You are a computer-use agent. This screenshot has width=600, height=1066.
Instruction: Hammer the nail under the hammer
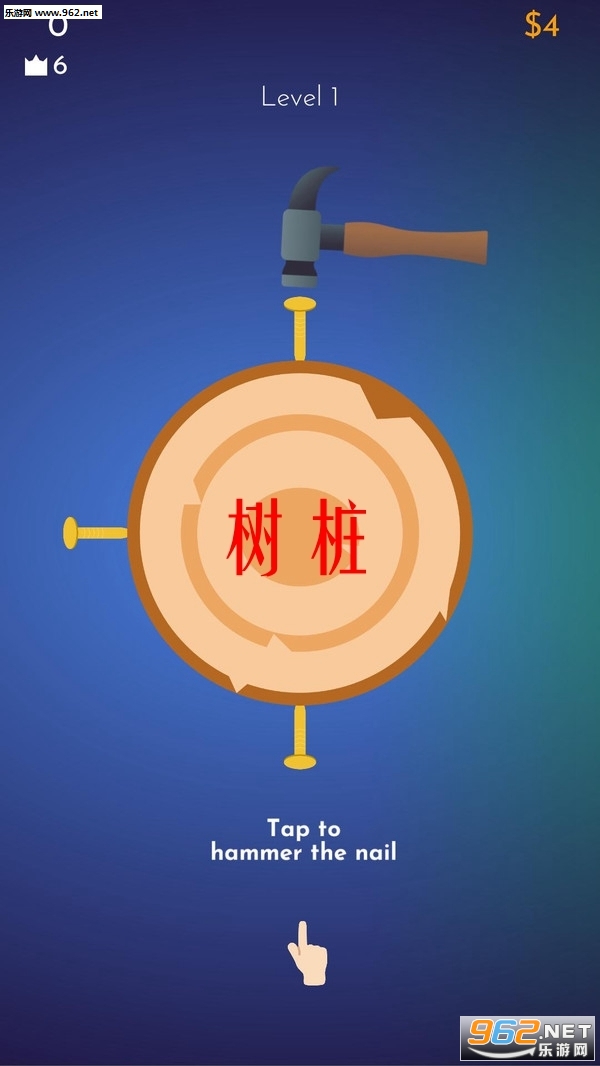pyautogui.click(x=300, y=329)
